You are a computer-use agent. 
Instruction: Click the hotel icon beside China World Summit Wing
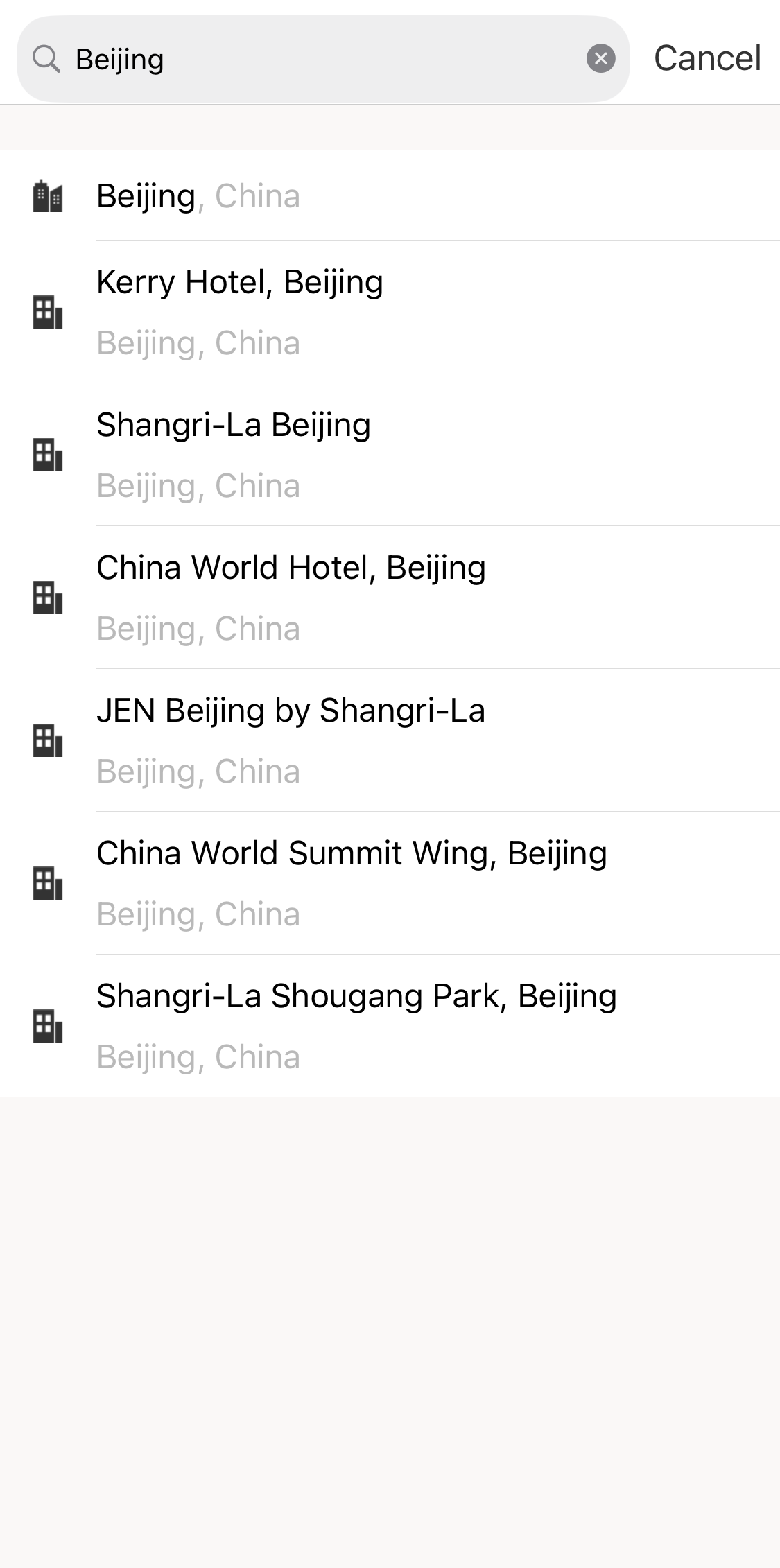(47, 882)
